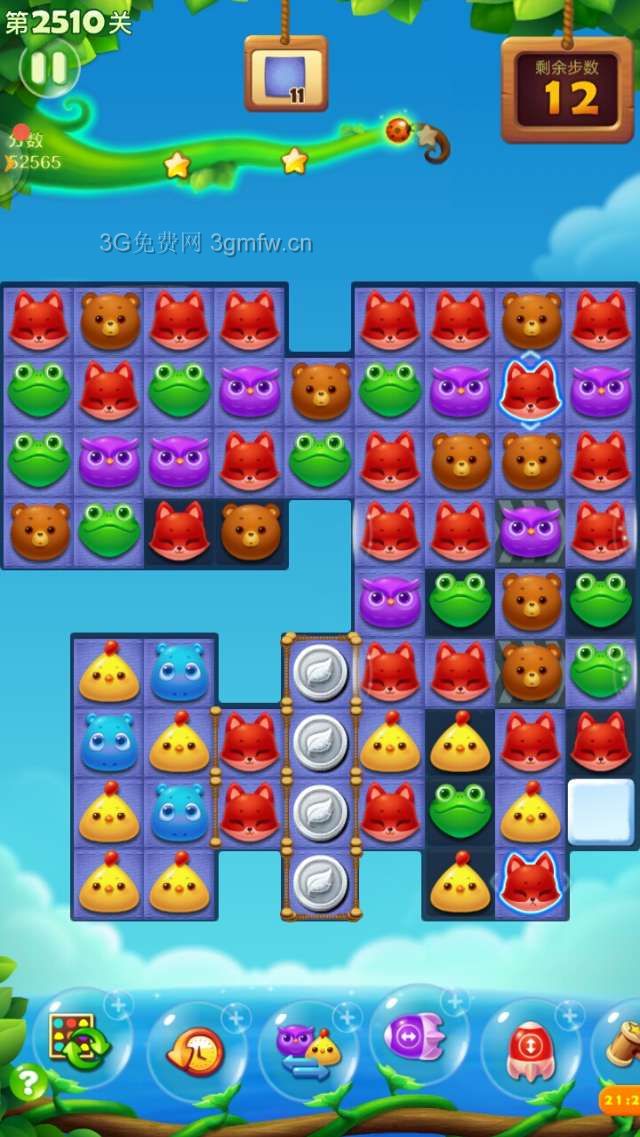This screenshot has height=1137, width=640.
Task: Tap the ice block tile
Action: 601,812
